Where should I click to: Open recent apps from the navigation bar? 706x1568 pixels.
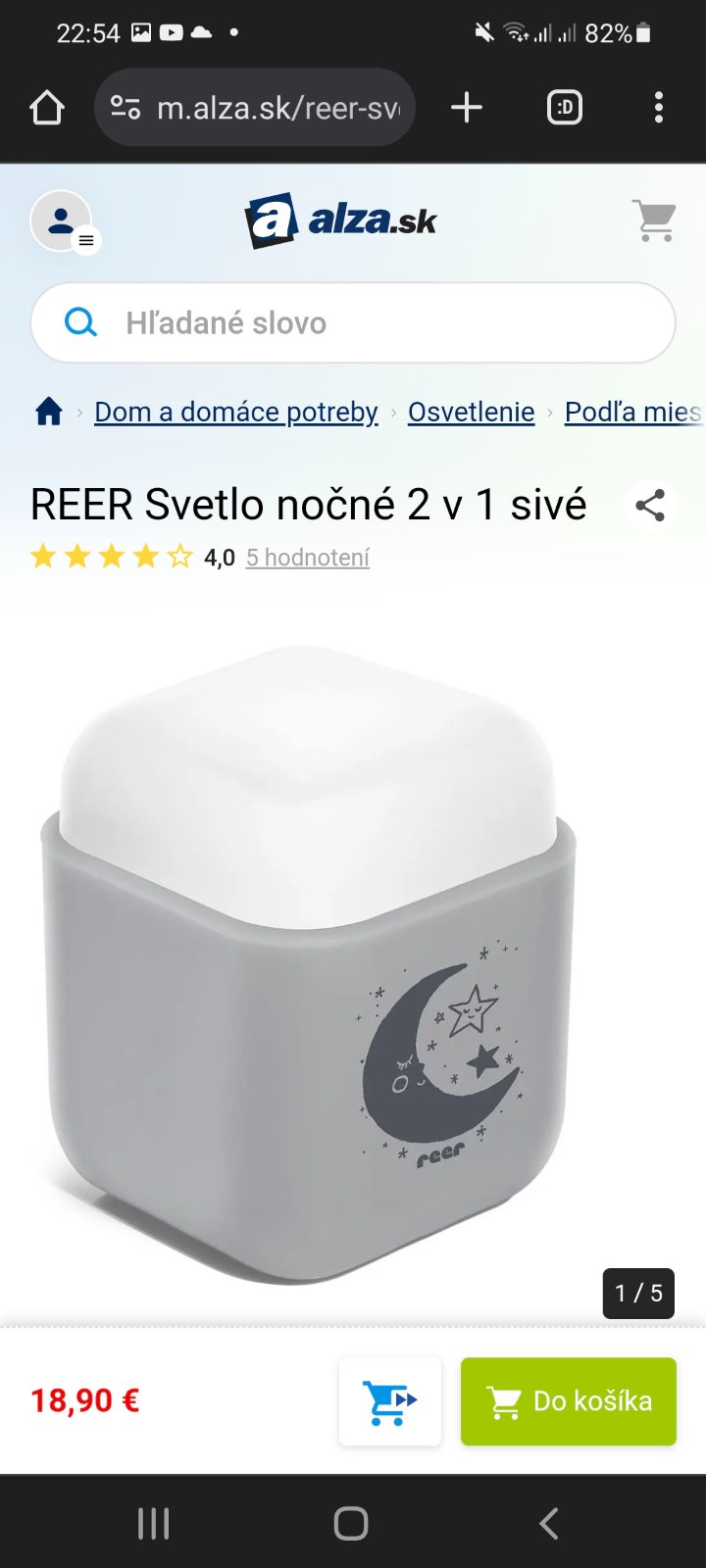[x=154, y=1523]
